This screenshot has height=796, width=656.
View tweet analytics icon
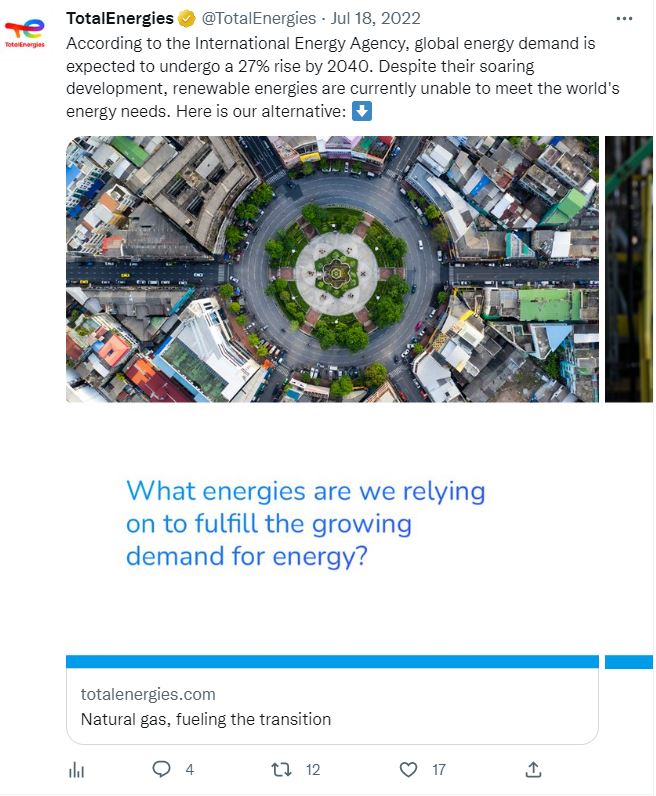coord(77,769)
